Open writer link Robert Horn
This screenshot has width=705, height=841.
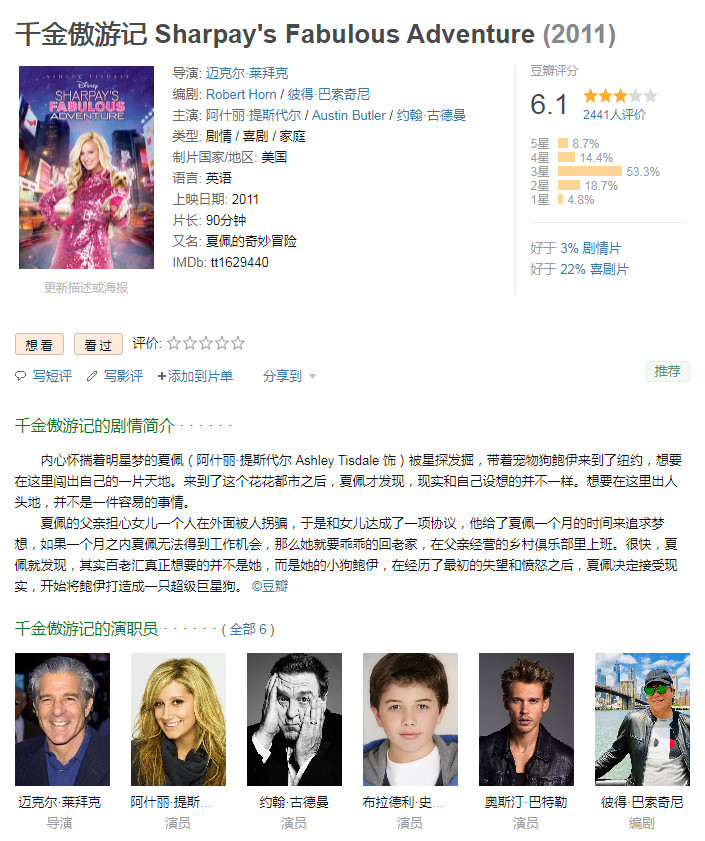pyautogui.click(x=241, y=94)
